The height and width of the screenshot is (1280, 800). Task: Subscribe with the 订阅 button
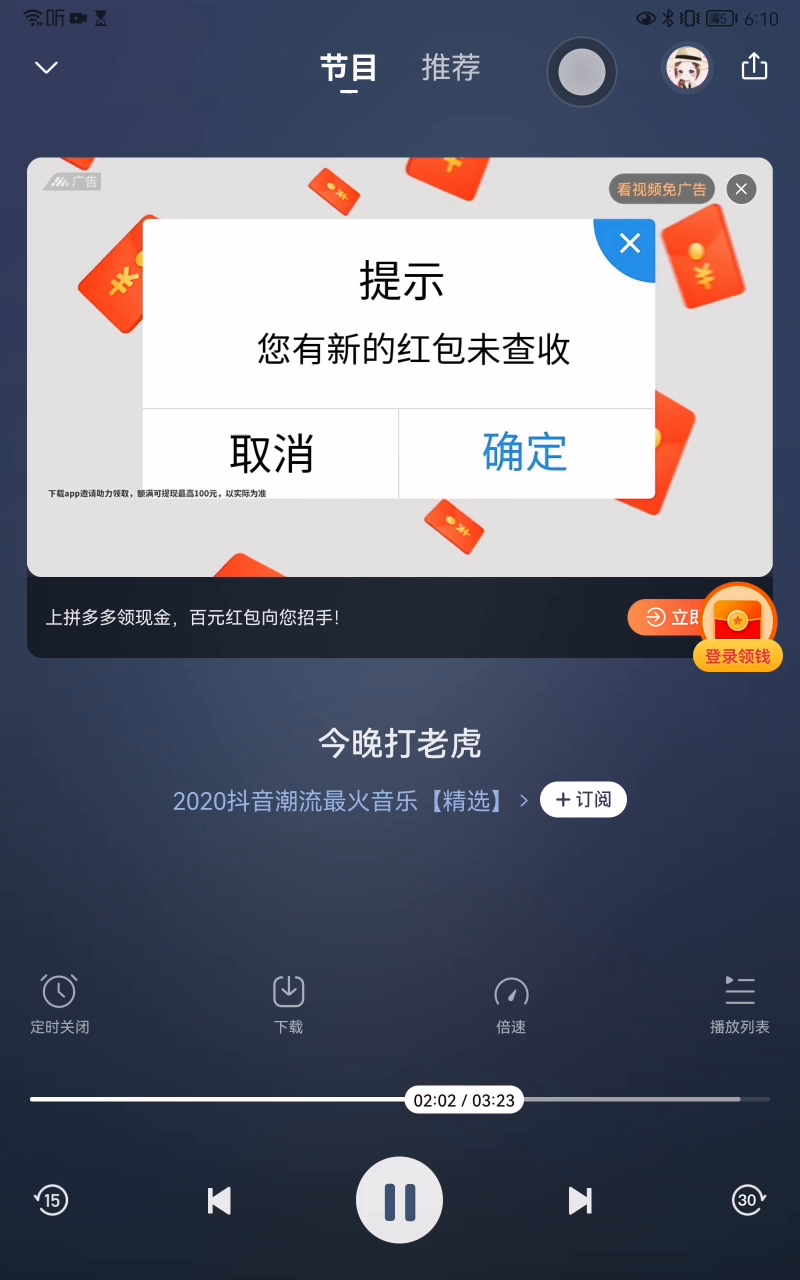pos(583,799)
